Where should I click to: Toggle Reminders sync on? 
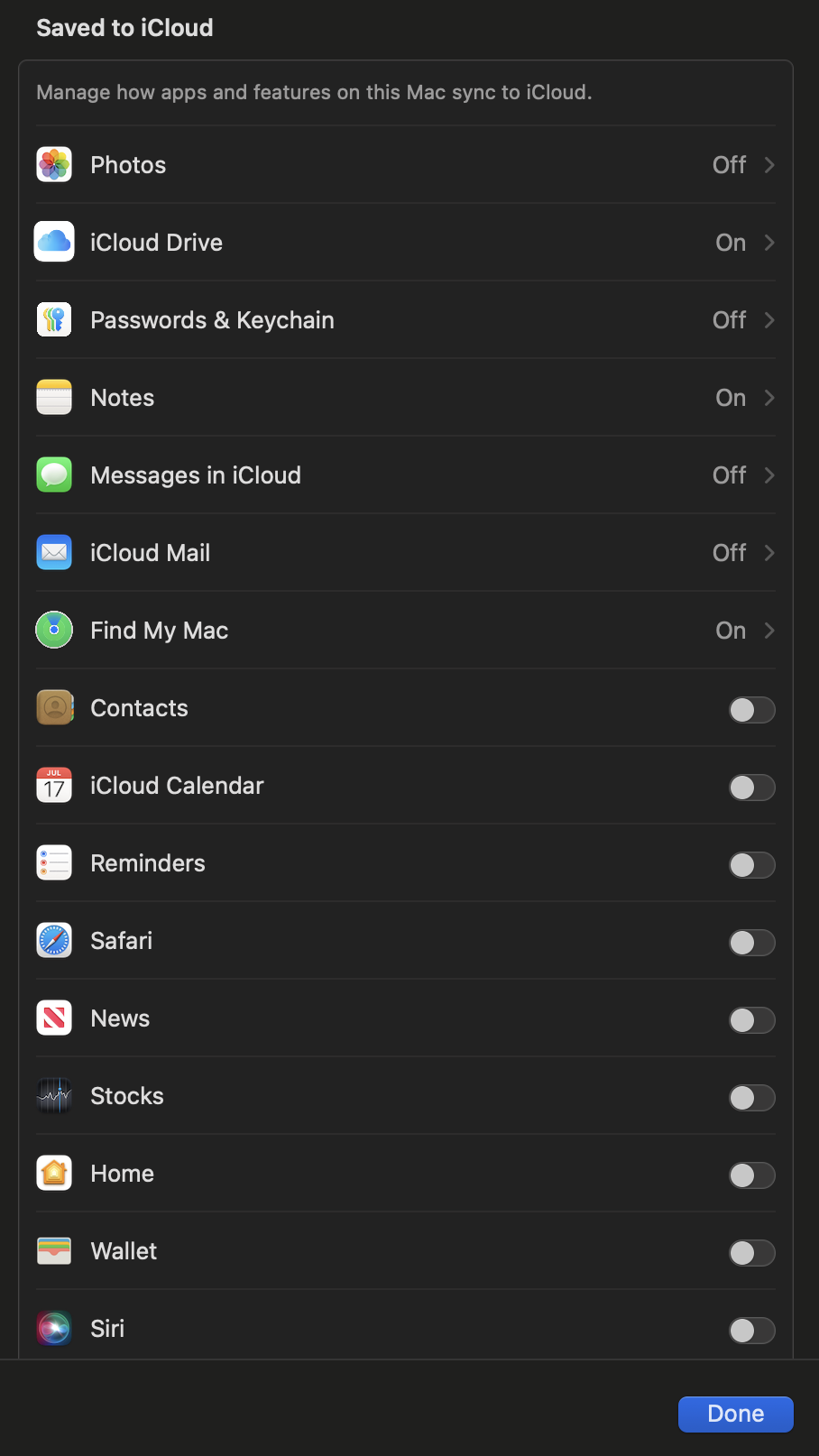[x=751, y=865]
